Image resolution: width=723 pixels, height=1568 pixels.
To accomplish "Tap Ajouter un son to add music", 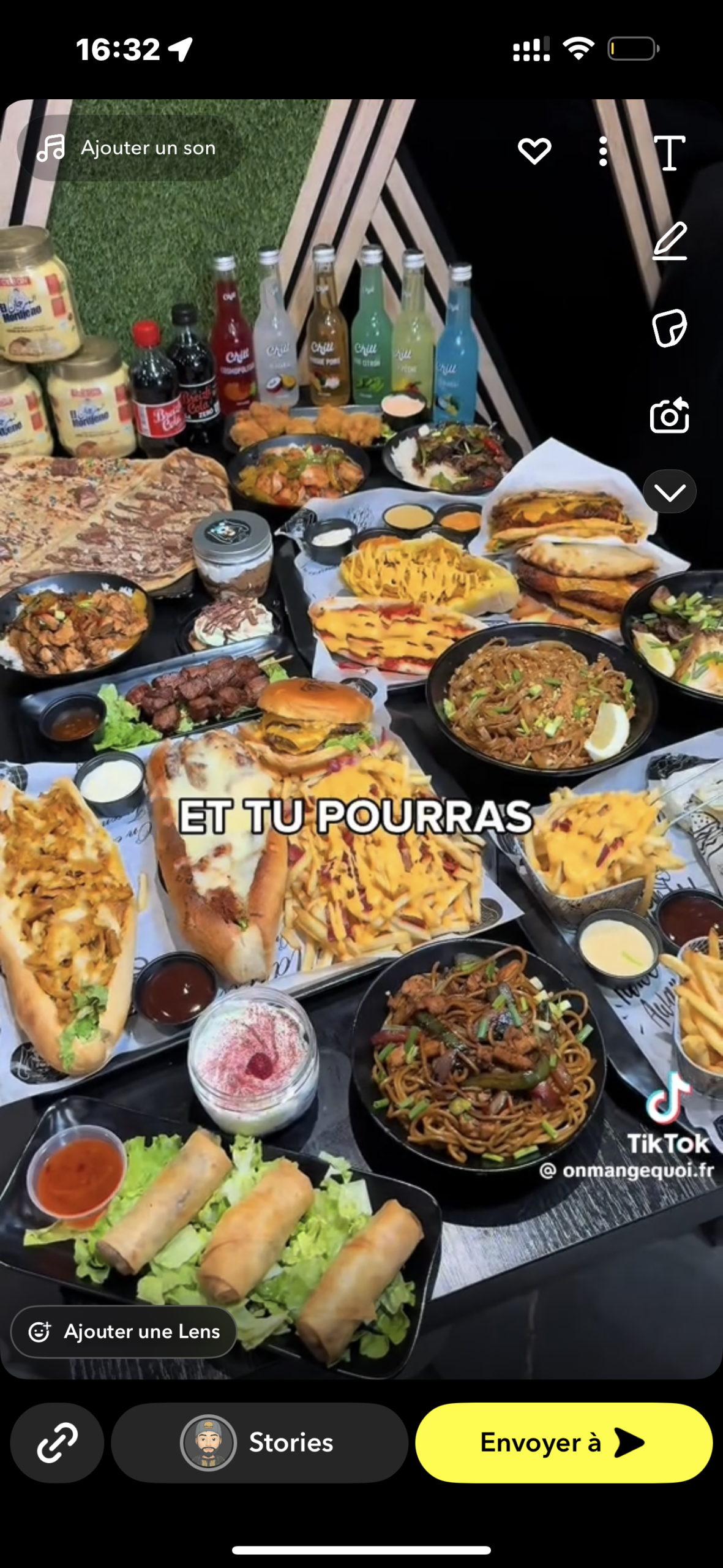I will tap(127, 148).
